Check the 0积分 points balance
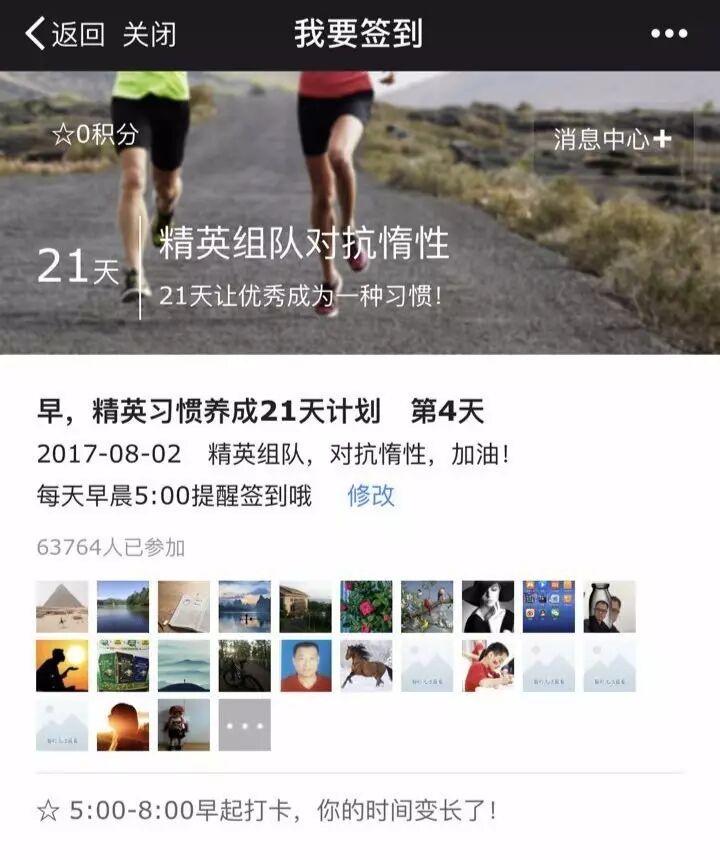This screenshot has height=860, width=720. (x=96, y=134)
